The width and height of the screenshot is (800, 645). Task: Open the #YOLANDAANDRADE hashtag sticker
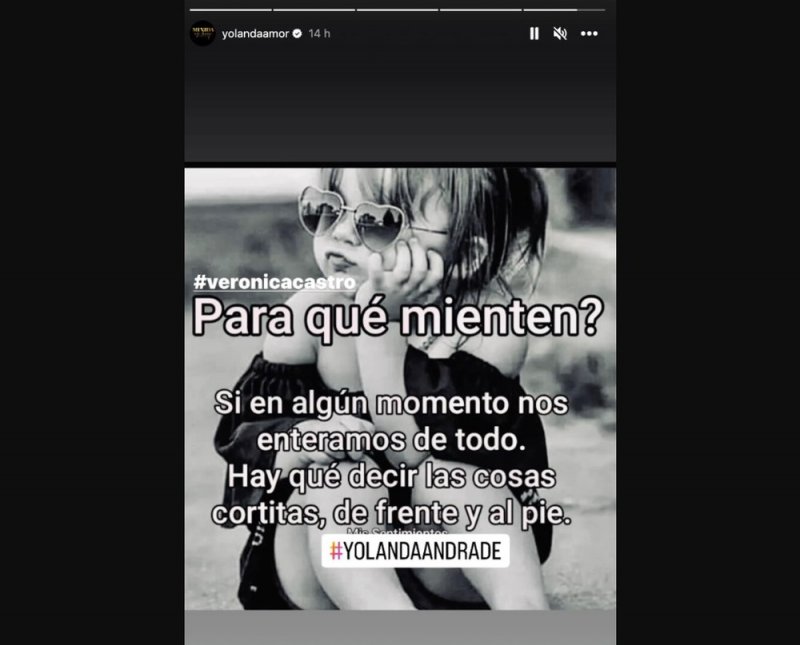pyautogui.click(x=419, y=549)
